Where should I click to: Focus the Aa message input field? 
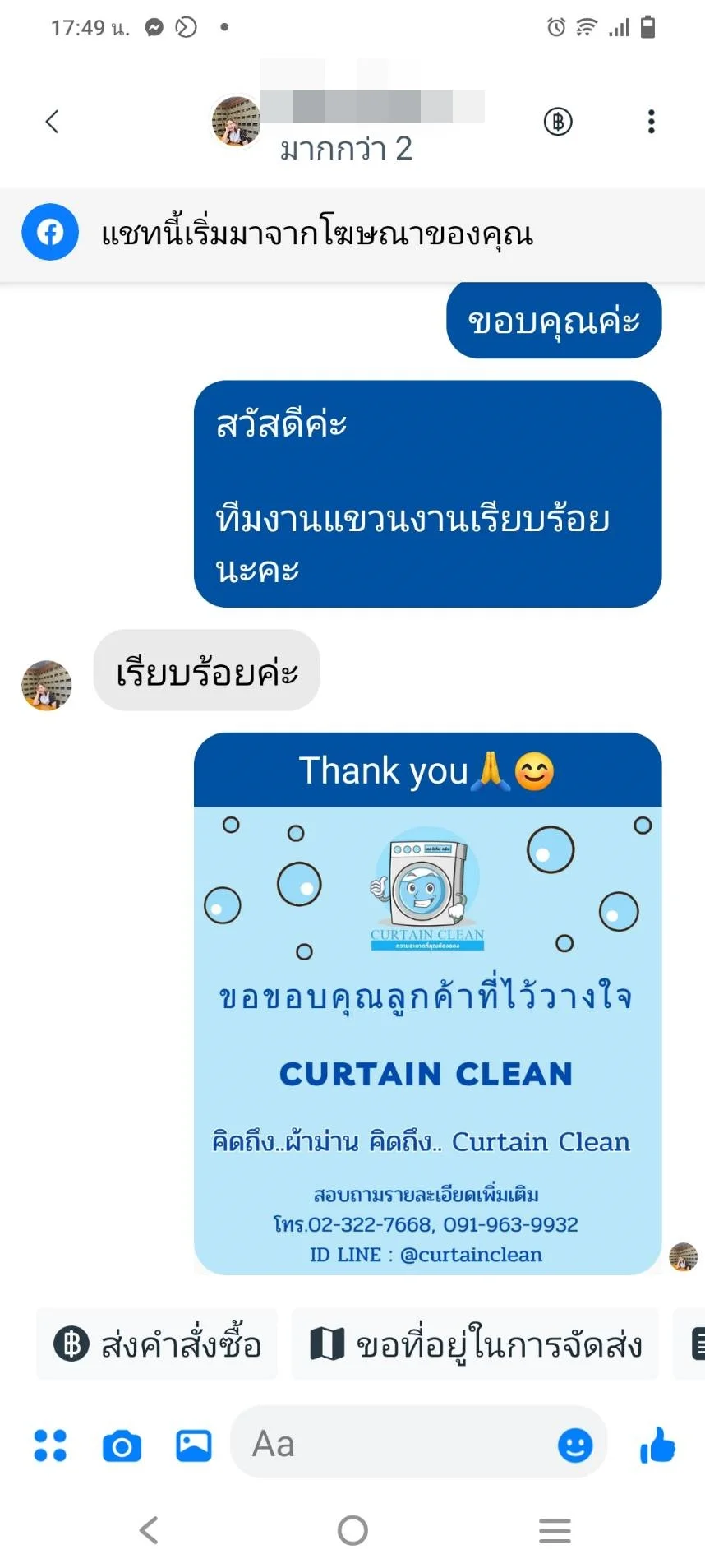tap(394, 1444)
